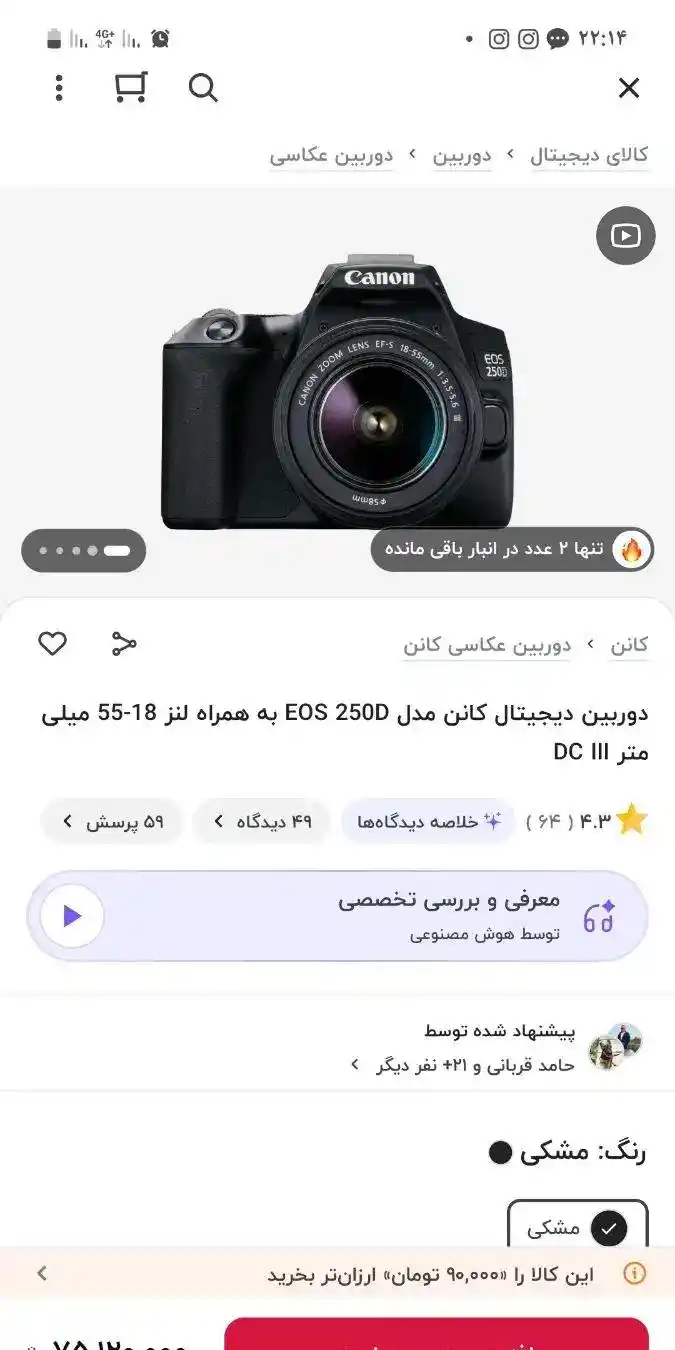Open دوربین breadcrumb category

[x=462, y=156]
